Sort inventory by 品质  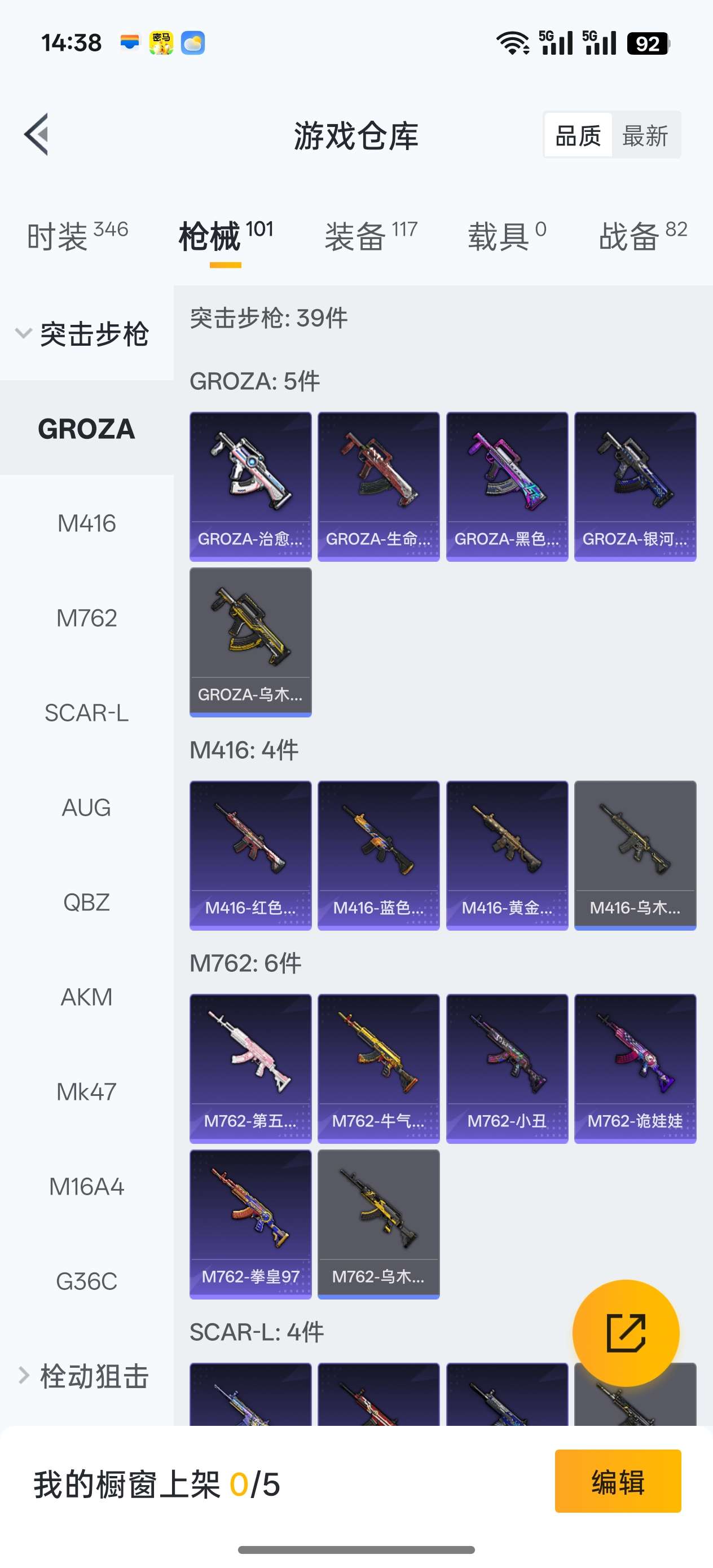578,135
